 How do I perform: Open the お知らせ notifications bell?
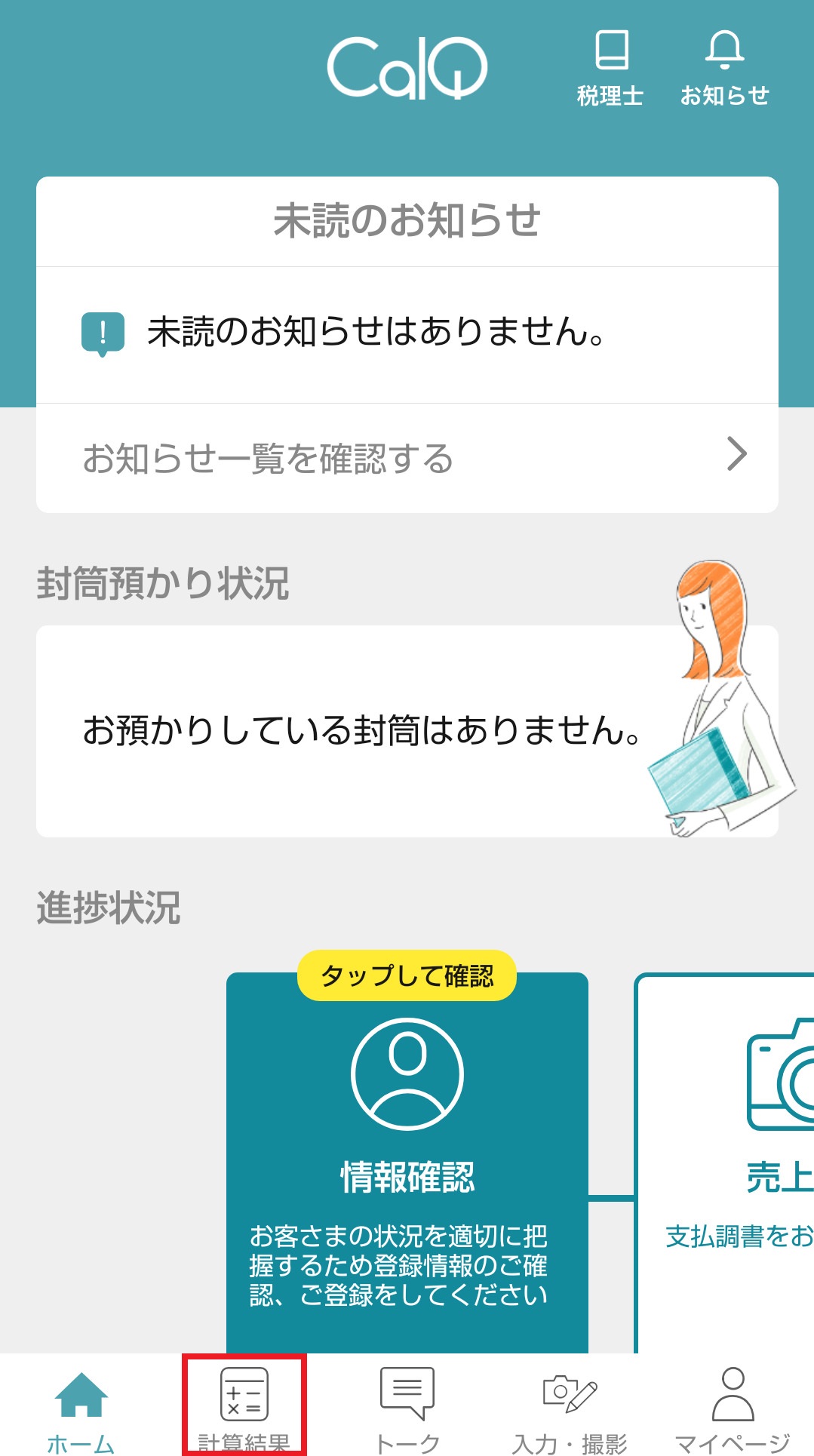[724, 68]
